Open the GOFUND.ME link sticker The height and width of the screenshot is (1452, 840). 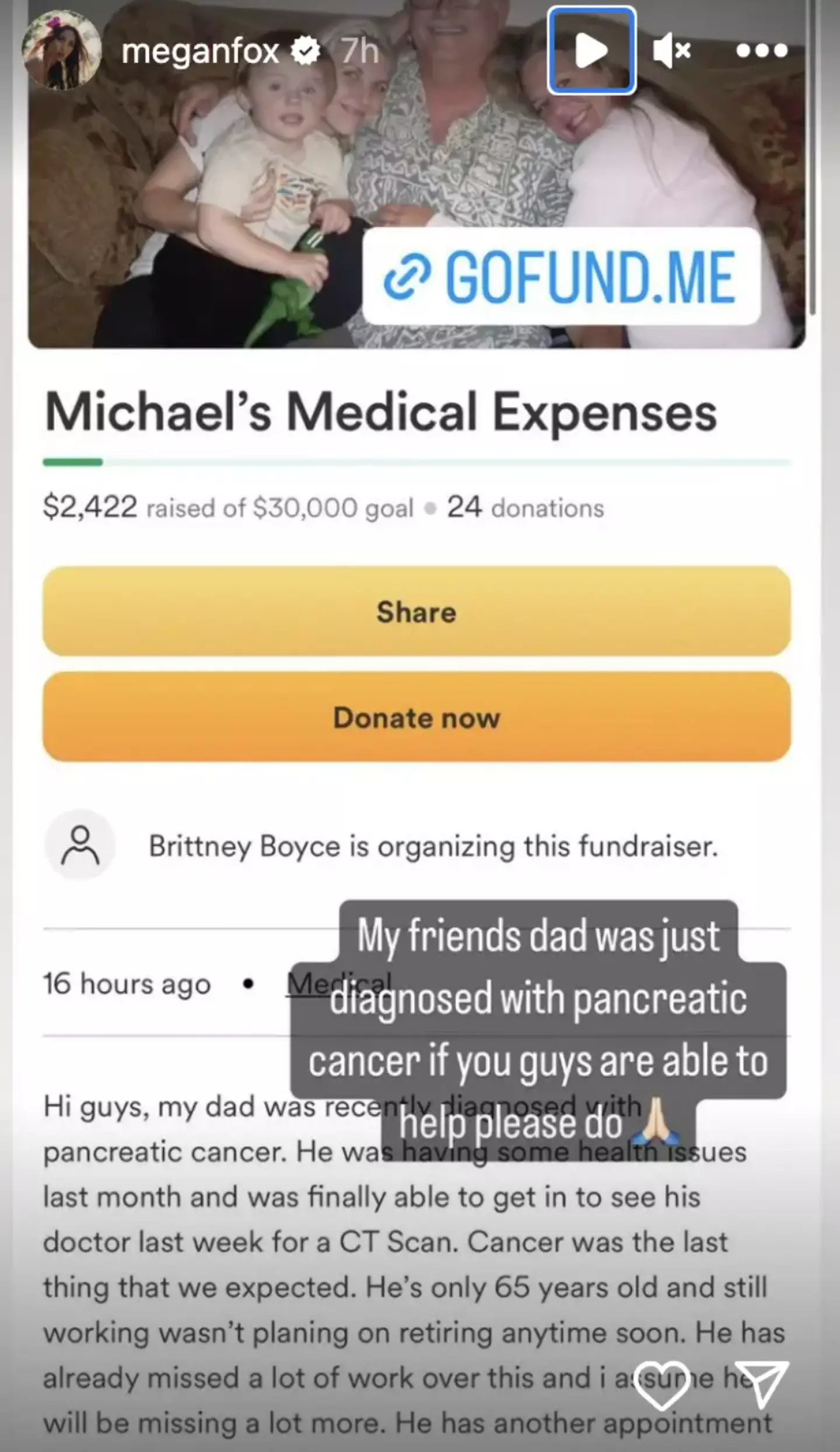(561, 277)
